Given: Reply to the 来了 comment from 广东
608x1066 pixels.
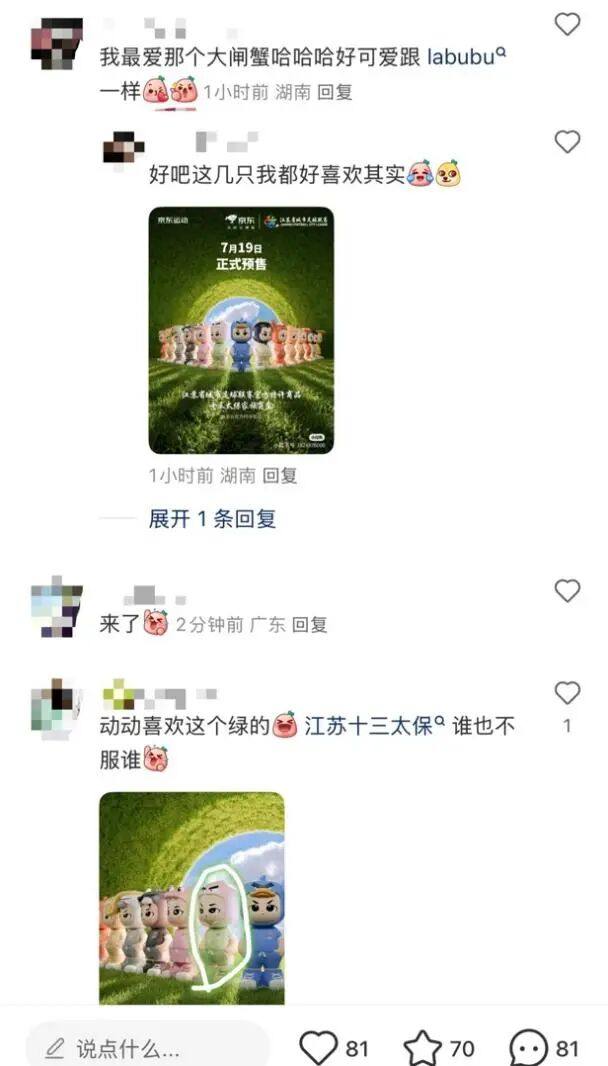Looking at the screenshot, I should 310,625.
